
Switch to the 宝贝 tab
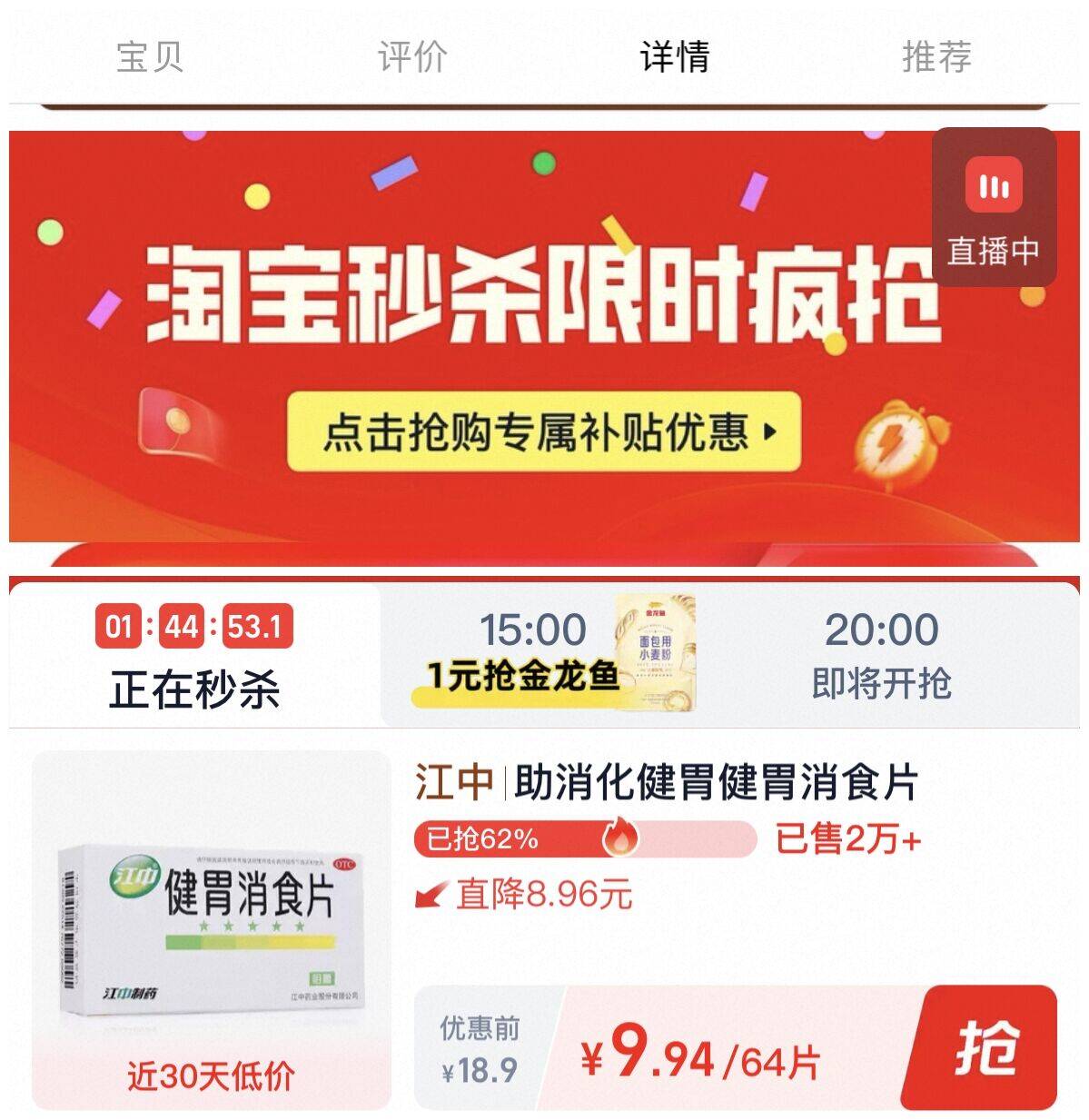tap(150, 56)
